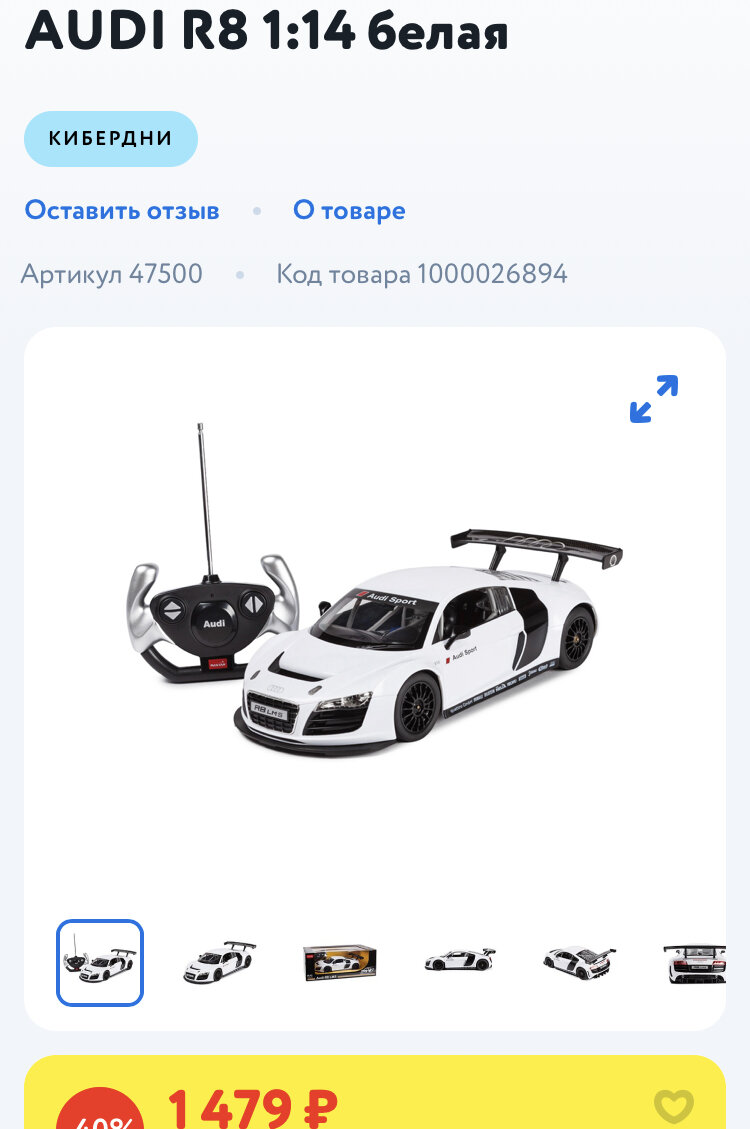
Task: Select the rear-angle car thumbnail
Action: 577,962
